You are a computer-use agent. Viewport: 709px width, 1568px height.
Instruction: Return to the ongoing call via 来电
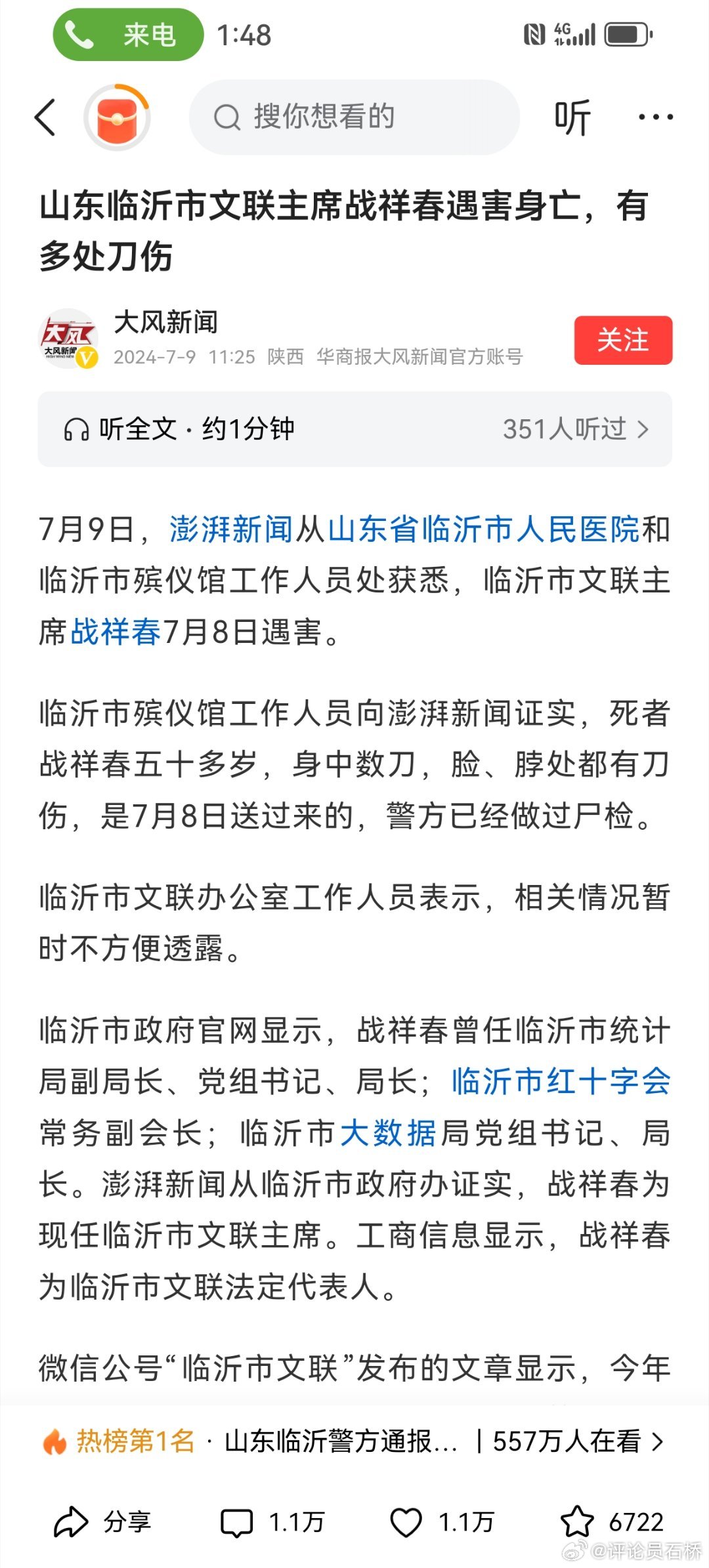(128, 35)
